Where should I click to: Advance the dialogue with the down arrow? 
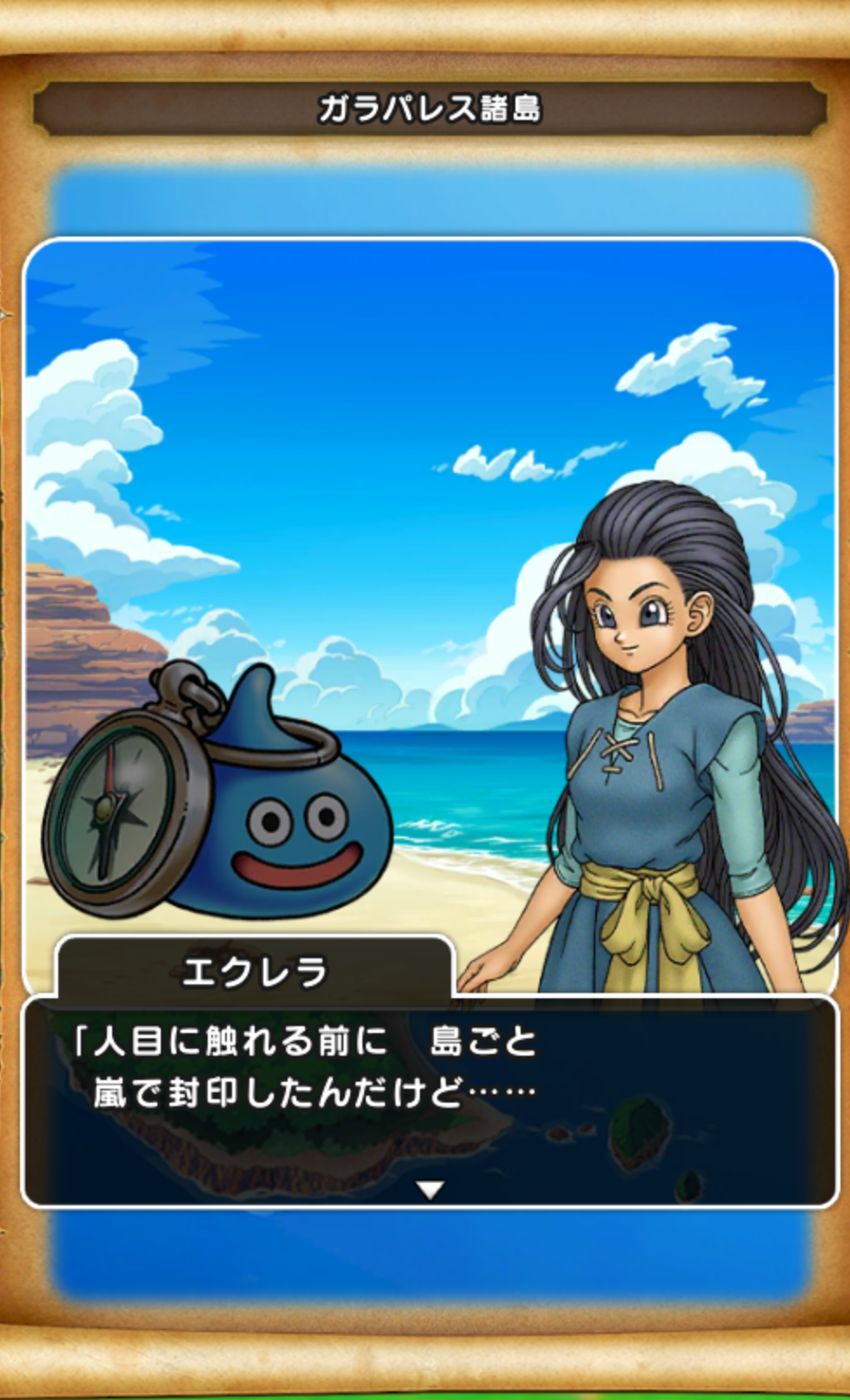point(430,1189)
